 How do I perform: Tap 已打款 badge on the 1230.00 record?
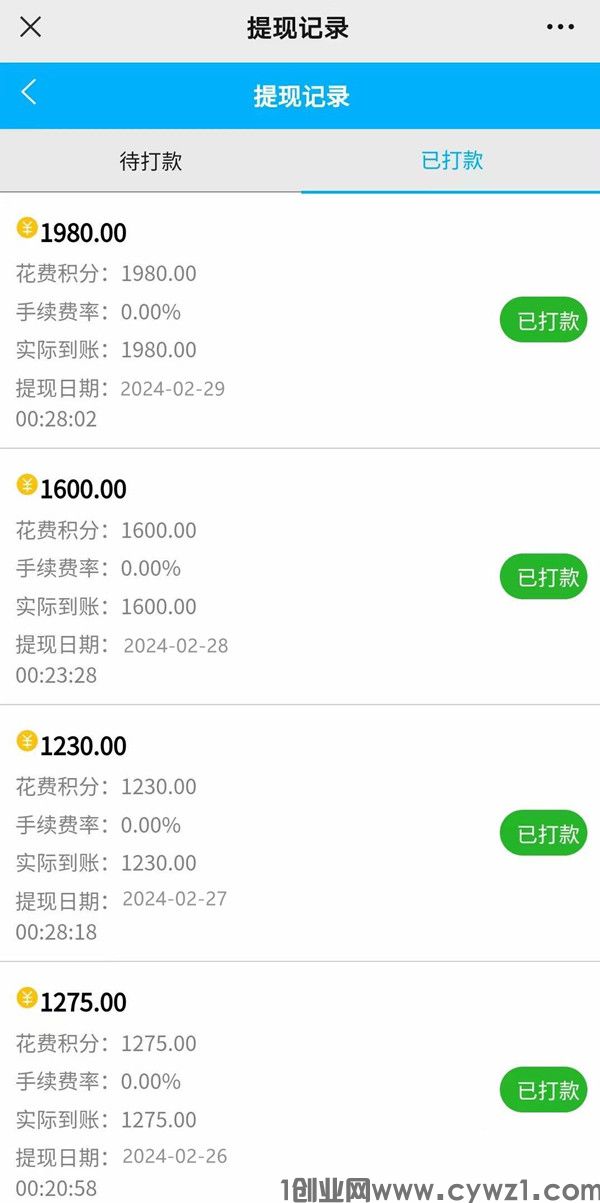point(543,833)
